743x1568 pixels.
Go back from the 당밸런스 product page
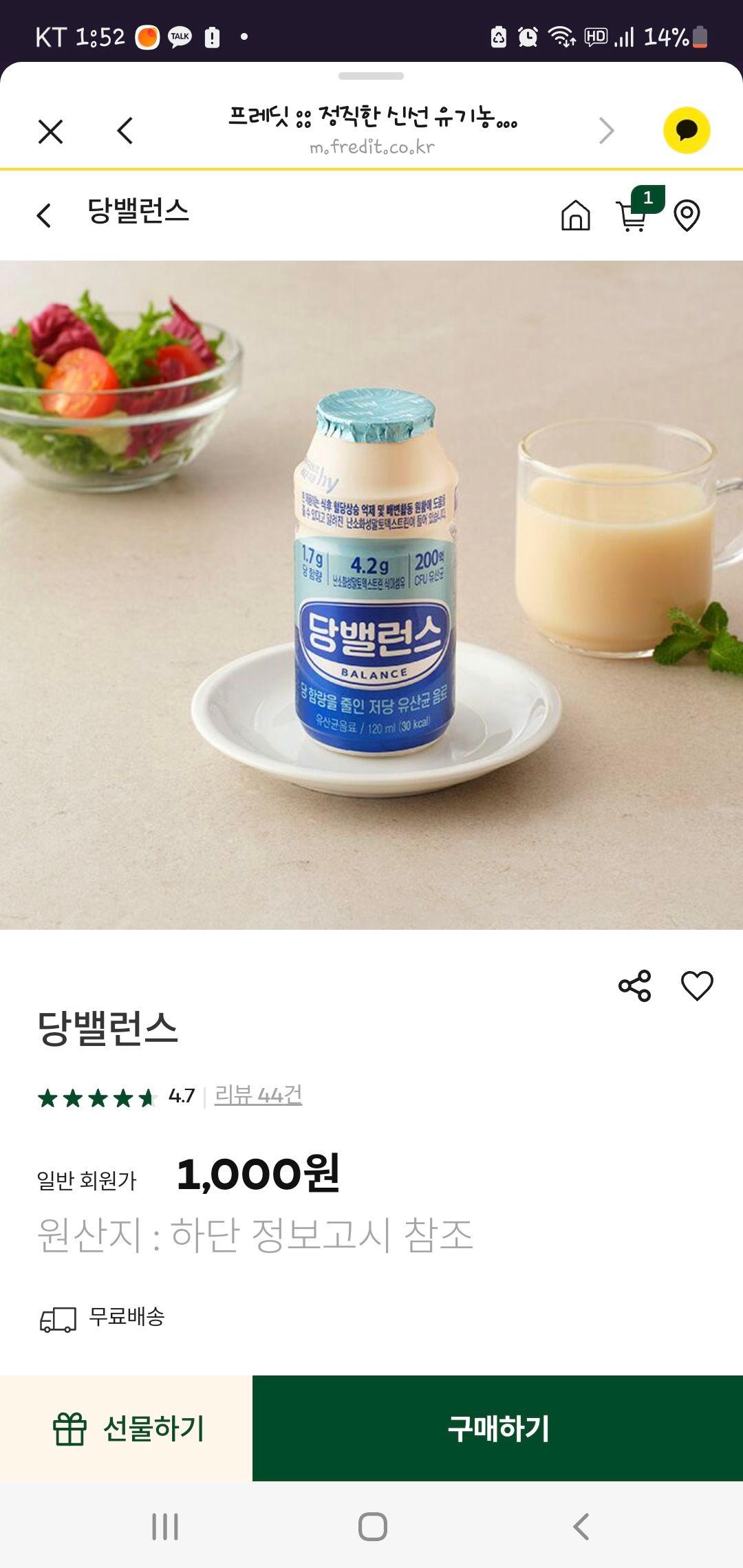tap(44, 215)
